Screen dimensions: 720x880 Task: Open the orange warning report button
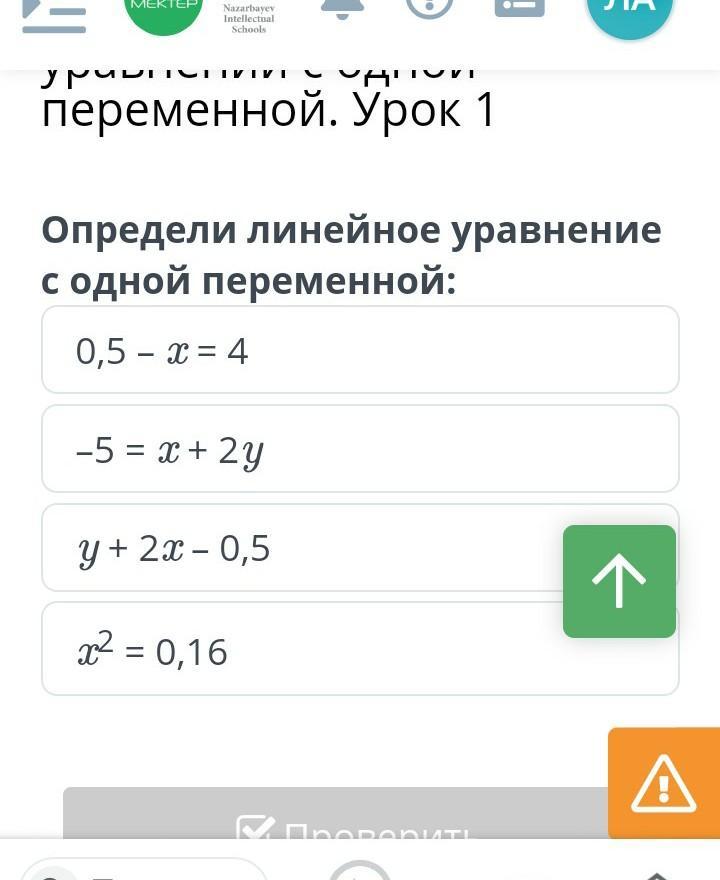(664, 783)
